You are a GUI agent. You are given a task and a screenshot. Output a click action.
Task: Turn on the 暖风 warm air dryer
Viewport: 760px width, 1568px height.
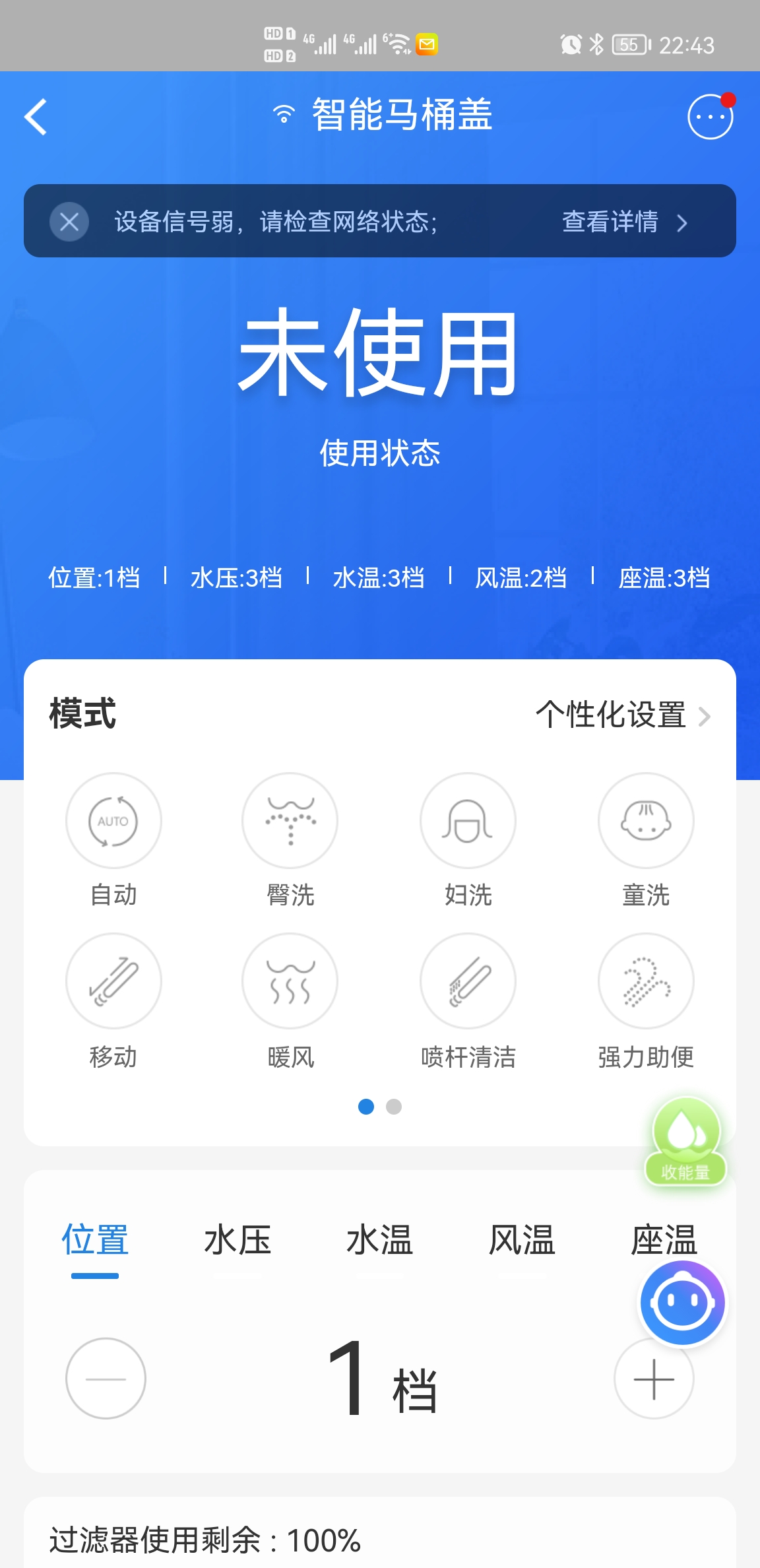click(x=290, y=981)
